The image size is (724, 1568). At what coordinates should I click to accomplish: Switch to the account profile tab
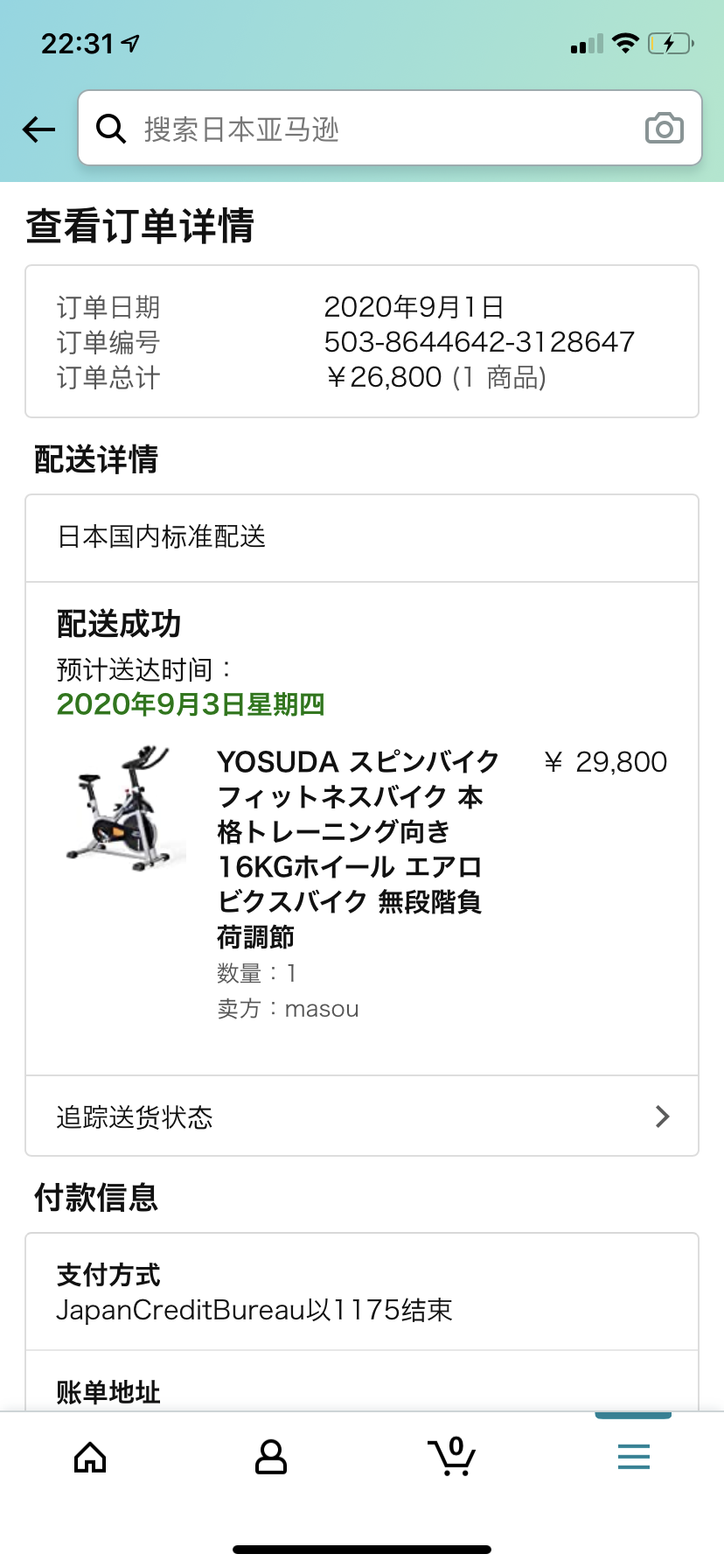click(x=271, y=1457)
